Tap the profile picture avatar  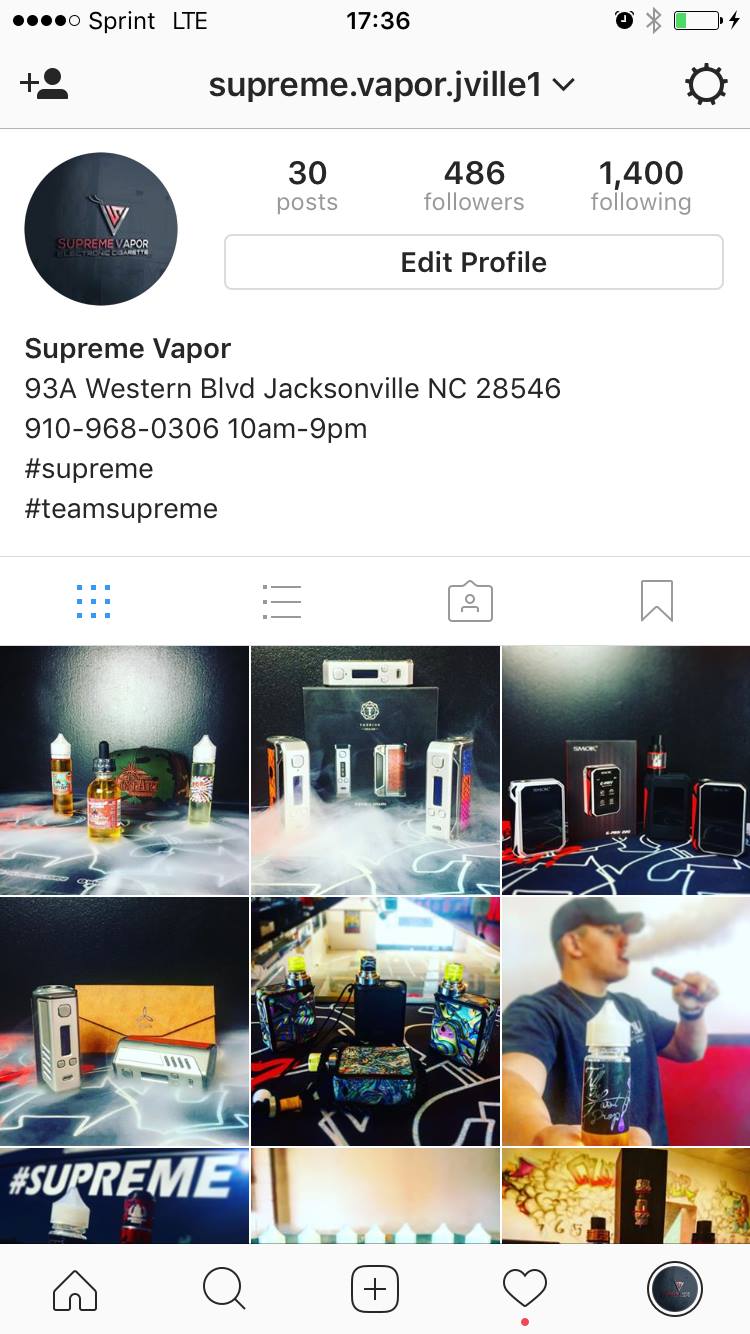pos(101,228)
